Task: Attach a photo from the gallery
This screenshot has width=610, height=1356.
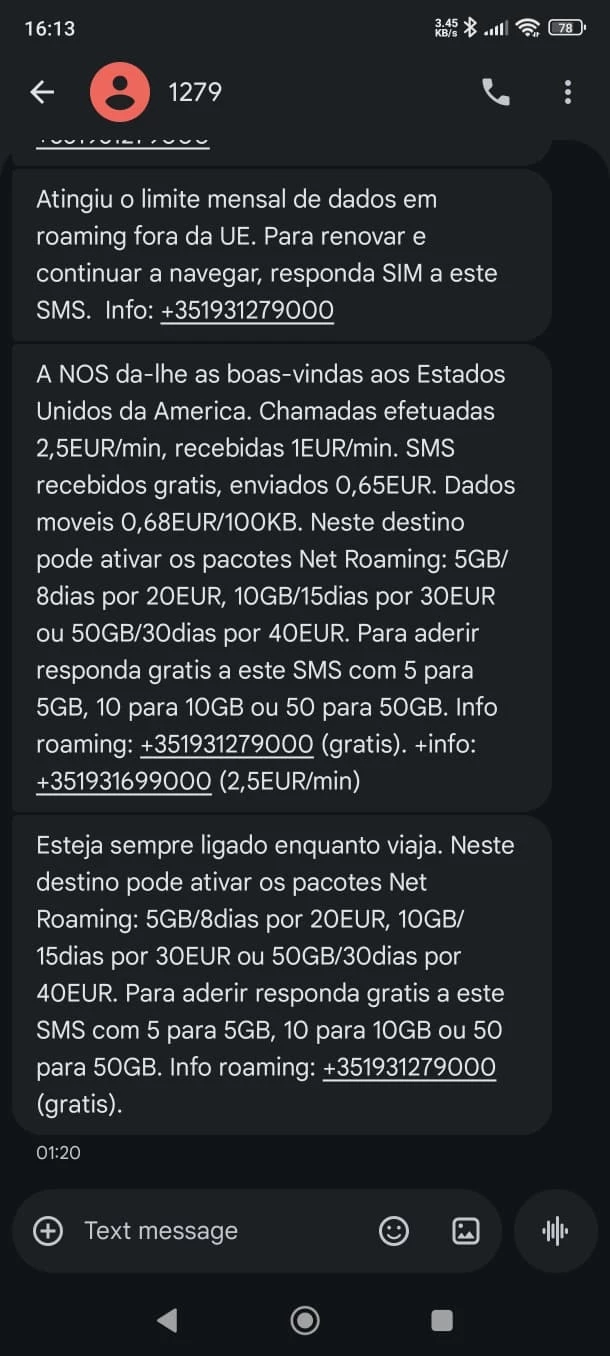Action: (x=466, y=1231)
